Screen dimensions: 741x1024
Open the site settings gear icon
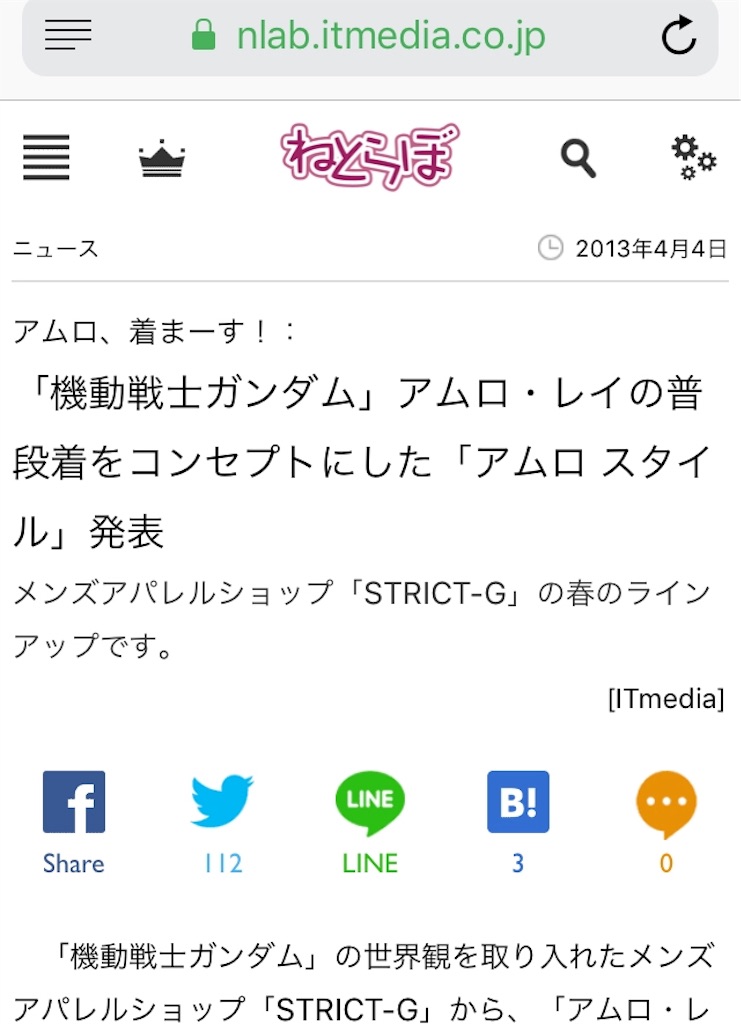[x=694, y=158]
